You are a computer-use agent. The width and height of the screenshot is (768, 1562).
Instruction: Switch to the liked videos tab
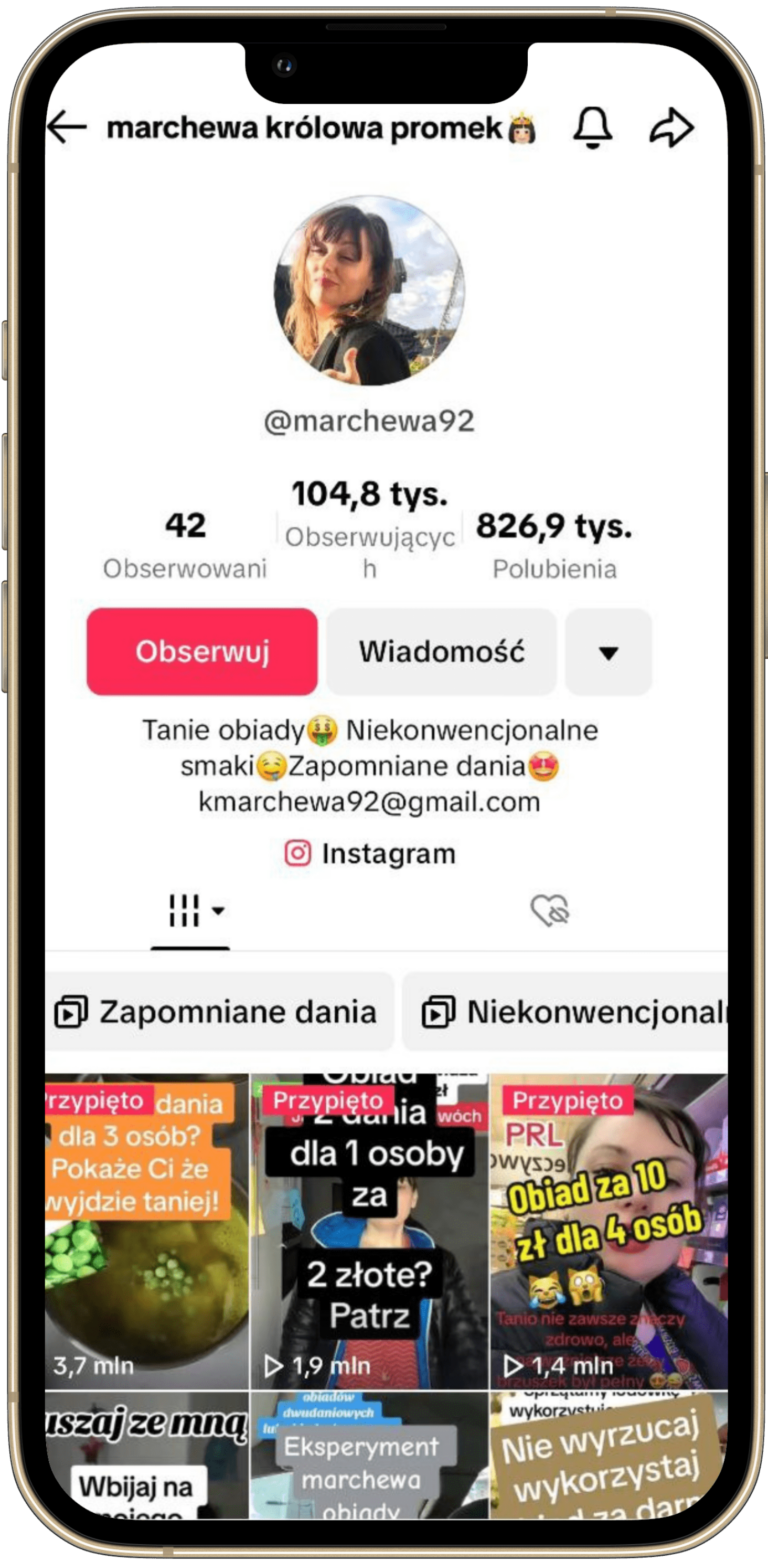pos(549,911)
